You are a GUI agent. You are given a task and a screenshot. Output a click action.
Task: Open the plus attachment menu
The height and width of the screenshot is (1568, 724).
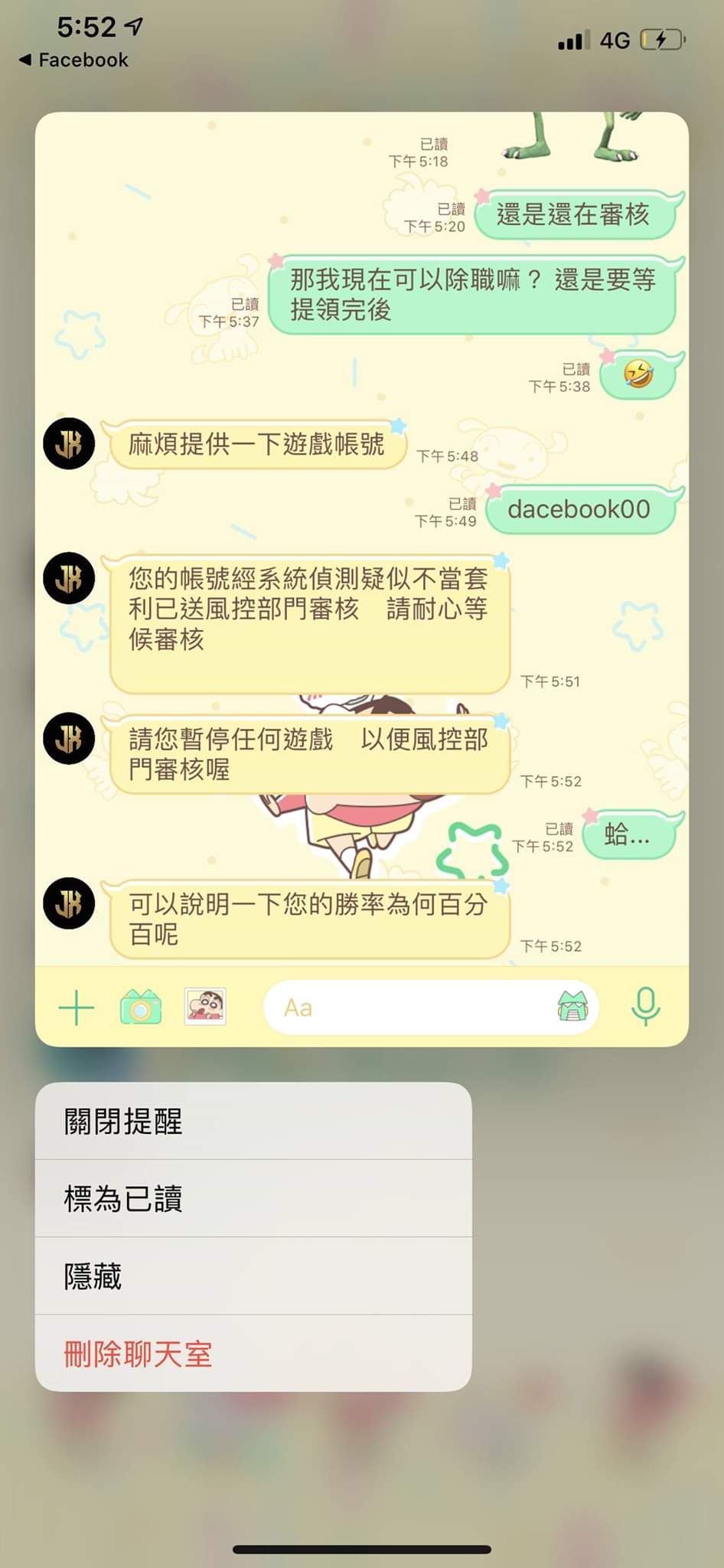coord(77,1008)
